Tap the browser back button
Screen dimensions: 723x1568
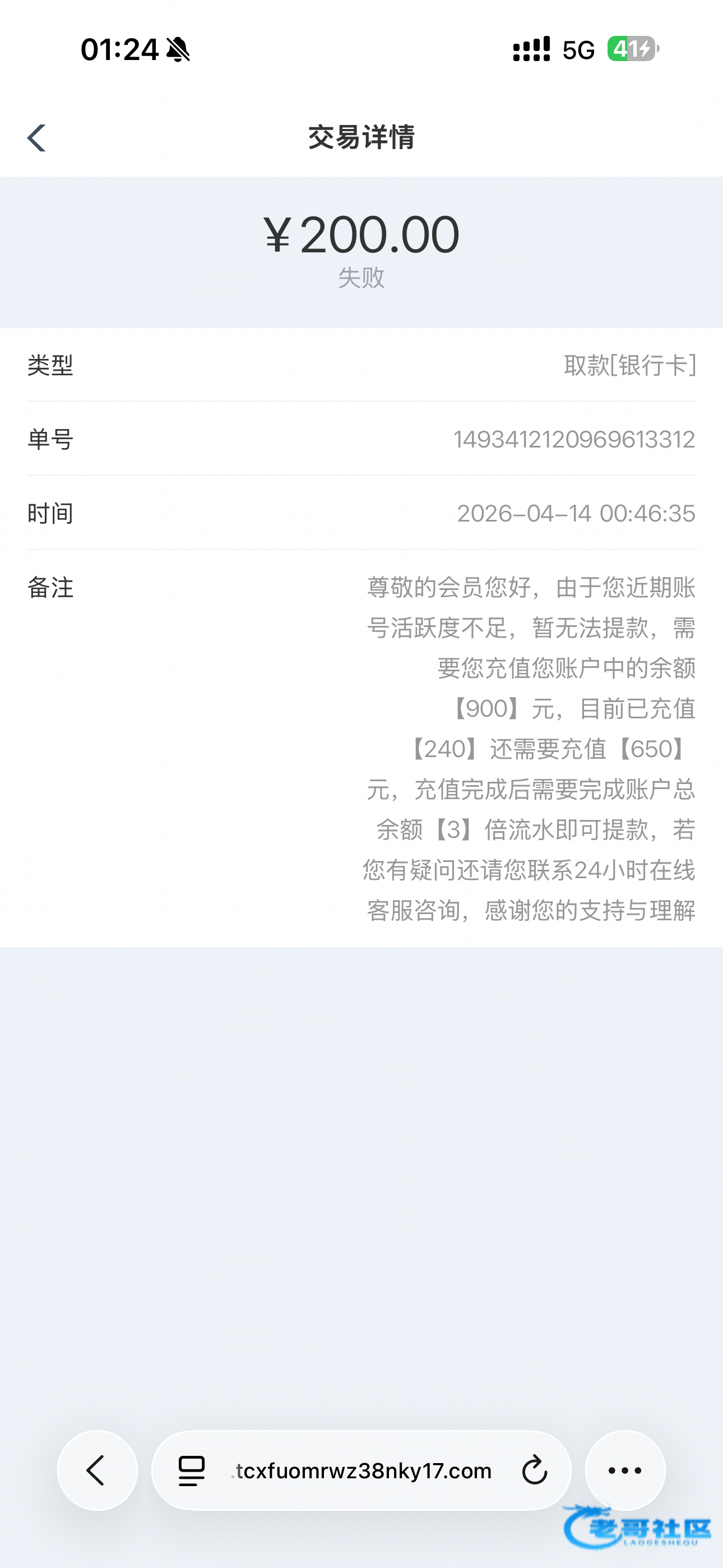tap(97, 1470)
